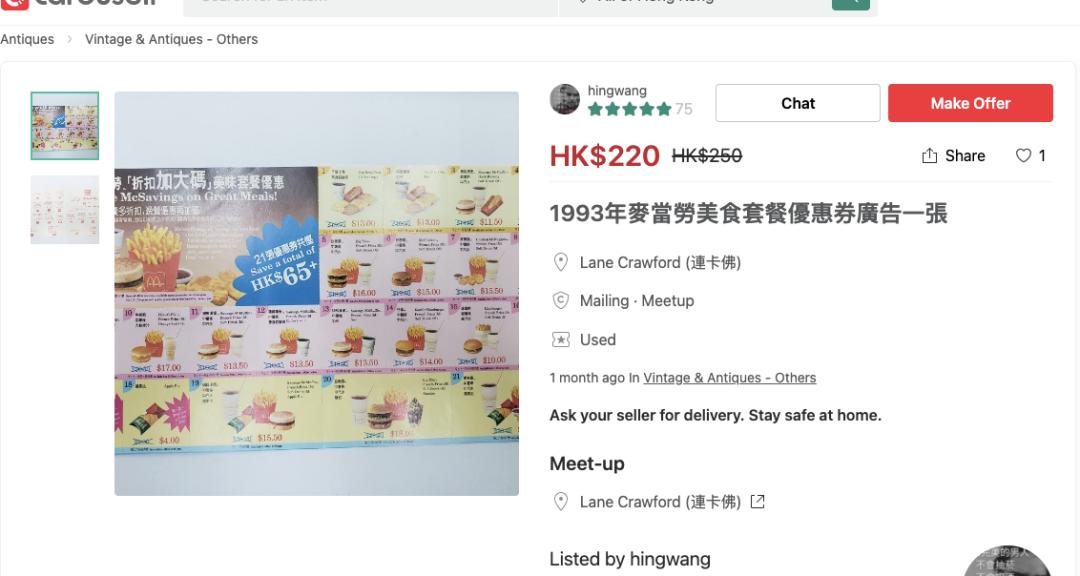Tap the item search field
This screenshot has height=576, width=1080.
[370, 3]
